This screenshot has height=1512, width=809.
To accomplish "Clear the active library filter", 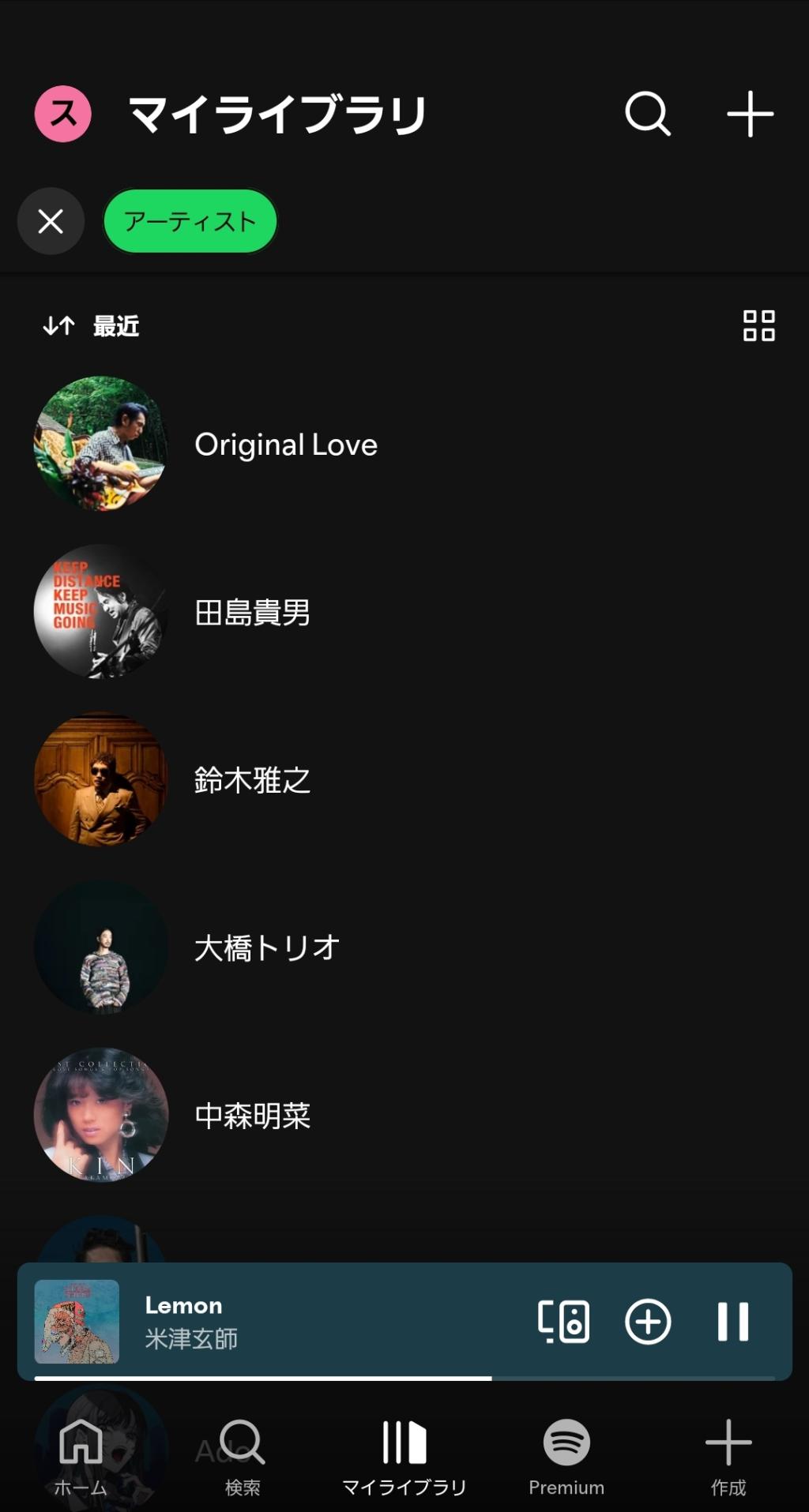I will (51, 221).
